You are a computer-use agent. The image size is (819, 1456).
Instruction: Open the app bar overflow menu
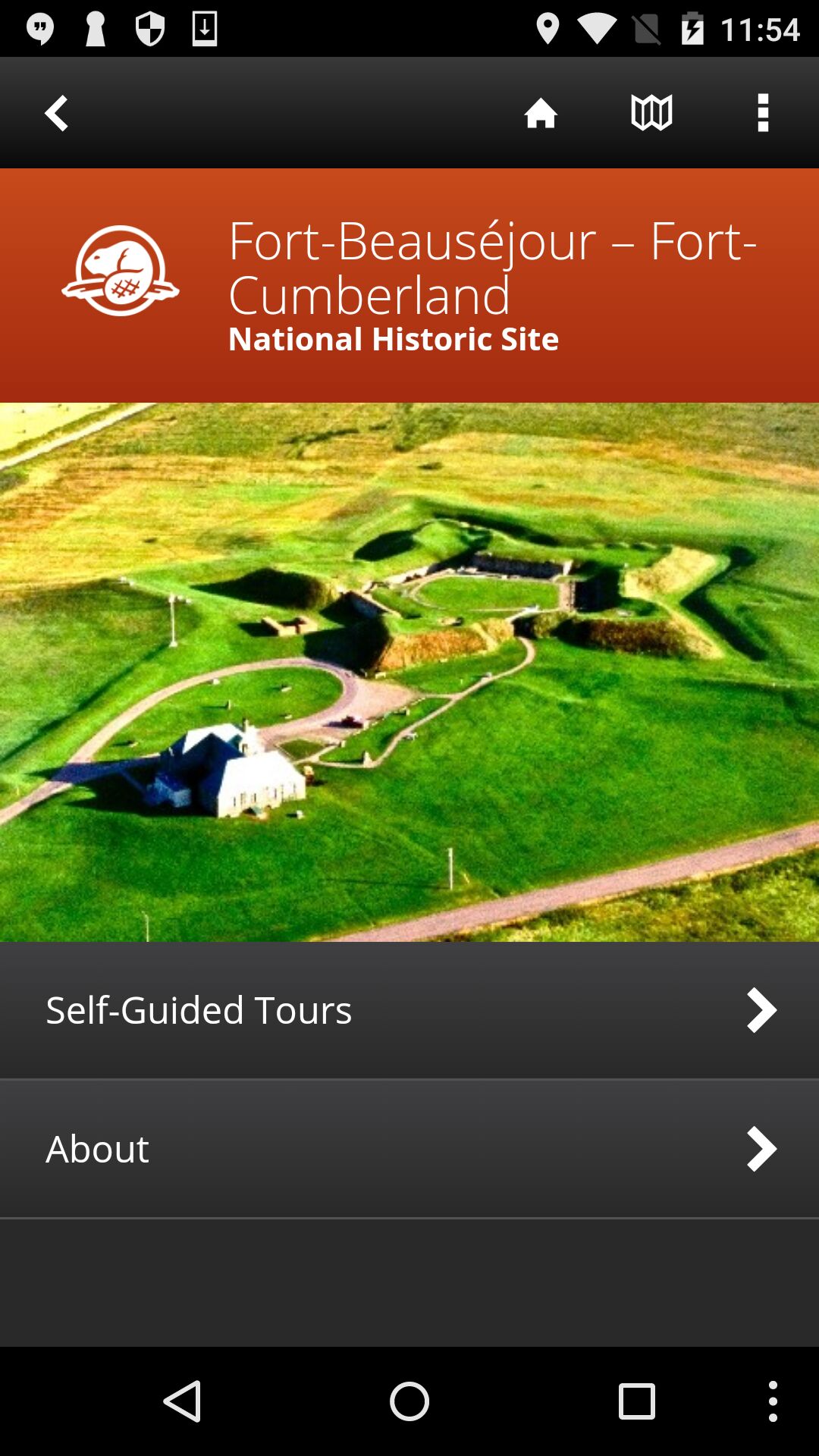coord(763,113)
